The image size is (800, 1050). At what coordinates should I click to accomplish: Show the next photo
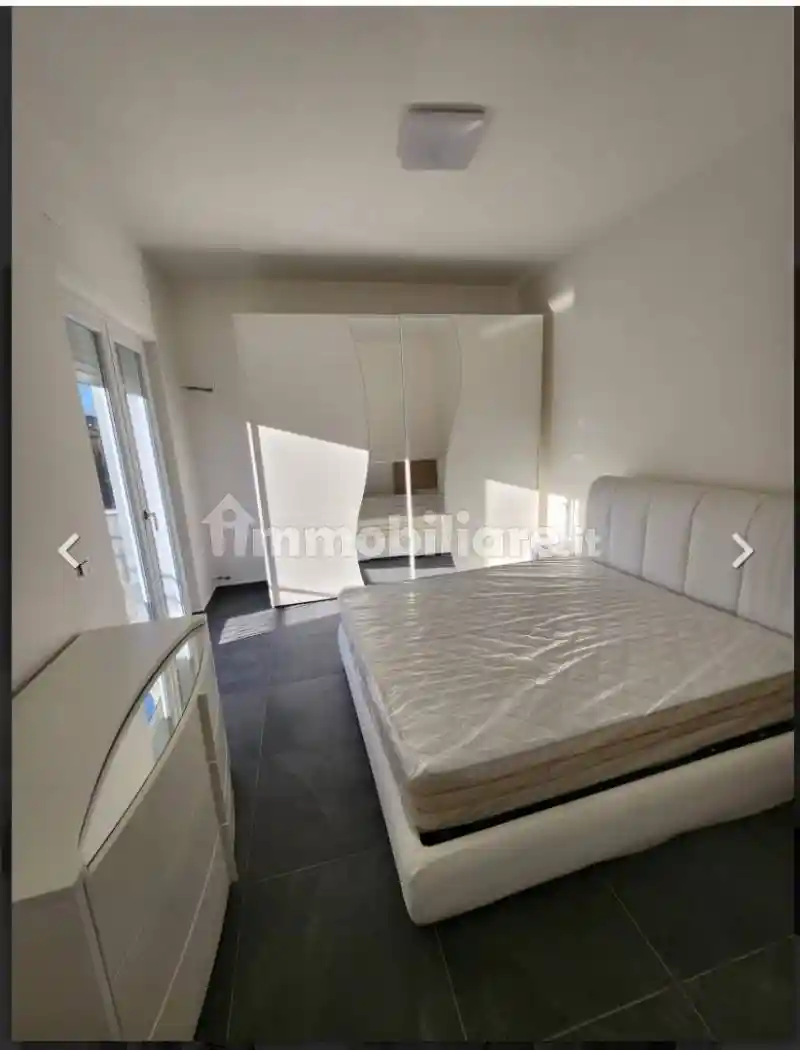click(x=741, y=550)
